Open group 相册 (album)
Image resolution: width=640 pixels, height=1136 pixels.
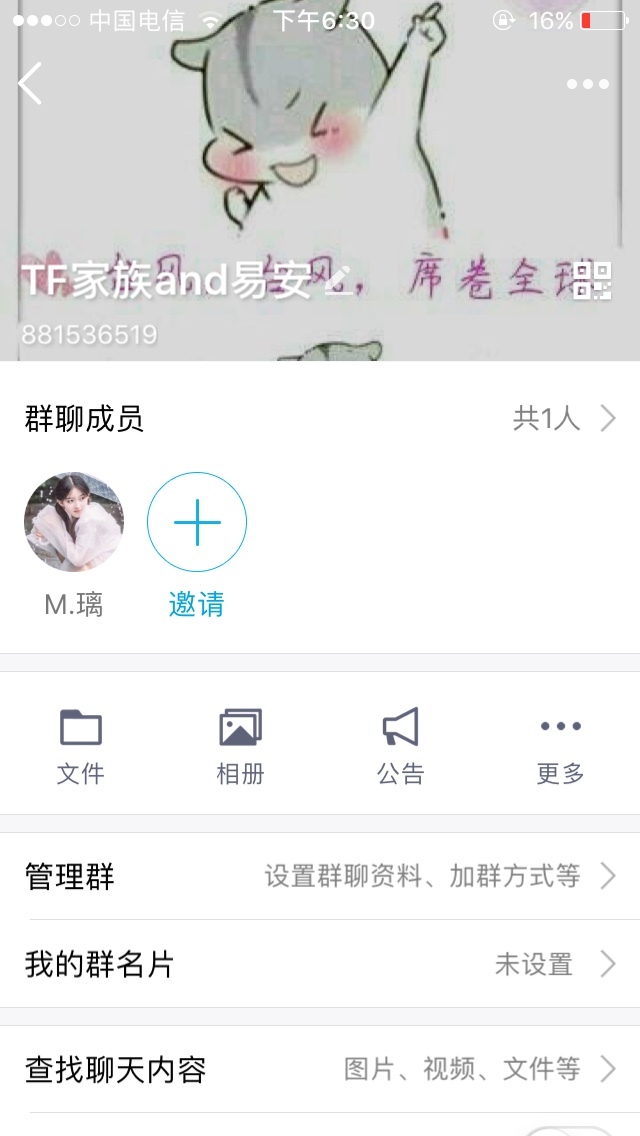coord(240,745)
